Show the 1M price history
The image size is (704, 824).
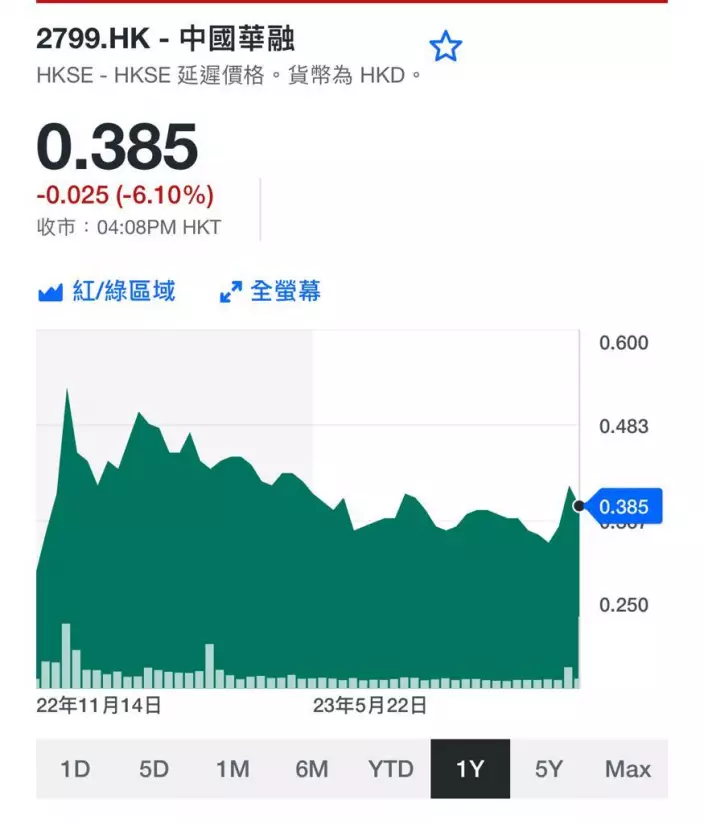232,769
